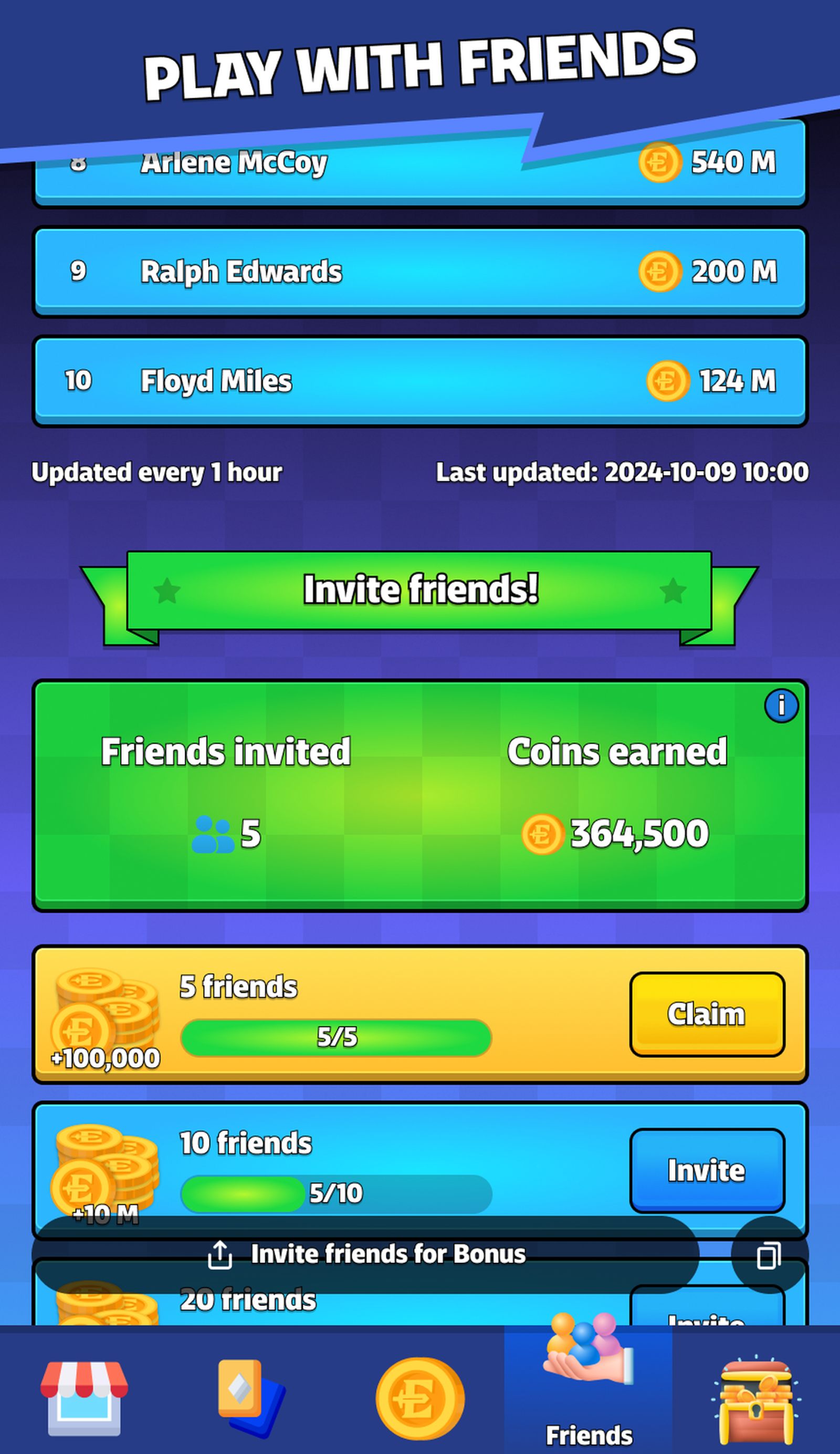The image size is (840, 1454).
Task: Tap the green Invite friends! banner
Action: point(419,588)
